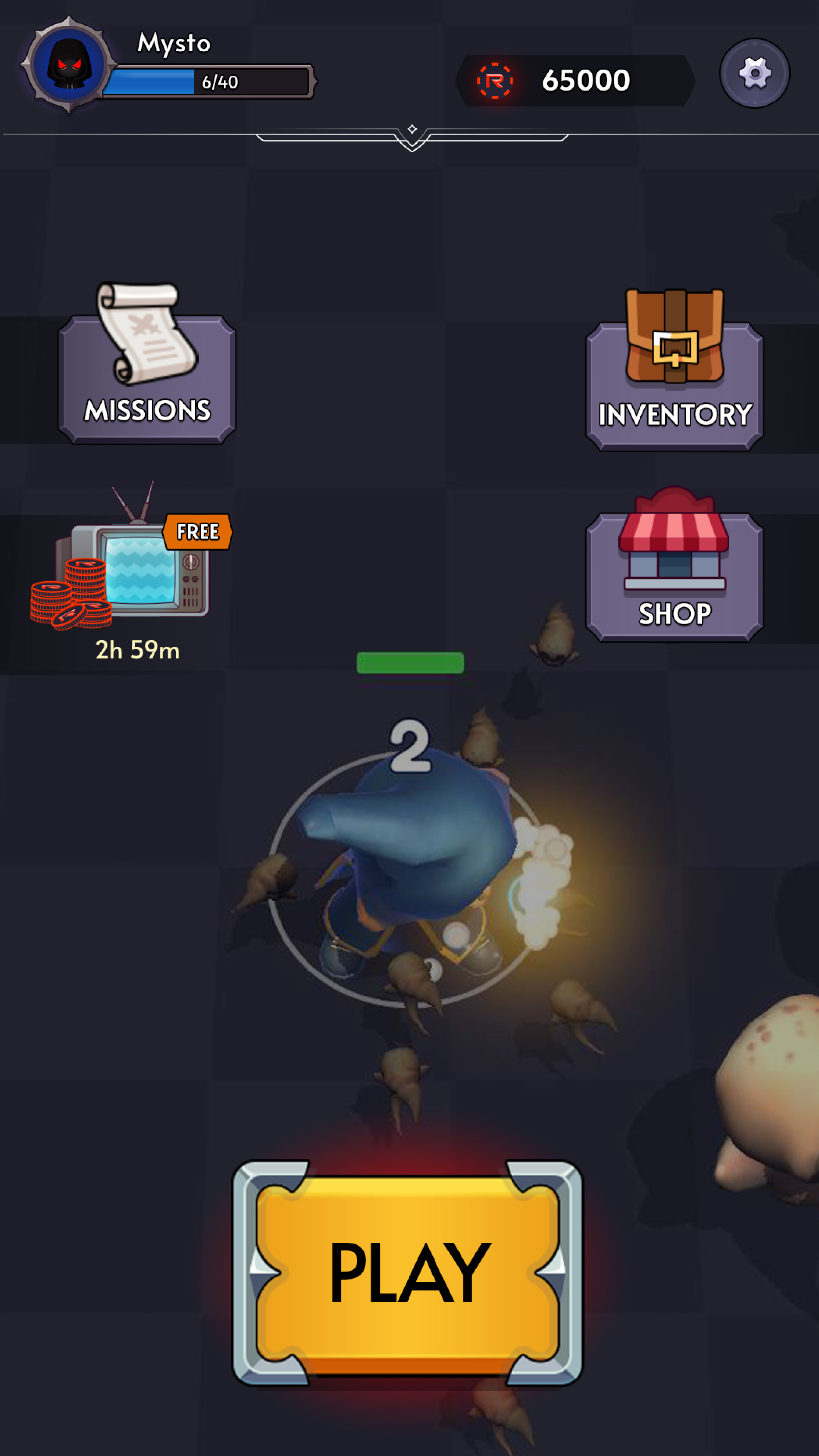The width and height of the screenshot is (819, 1456).
Task: Tap the PLAY button
Action: [x=408, y=1273]
